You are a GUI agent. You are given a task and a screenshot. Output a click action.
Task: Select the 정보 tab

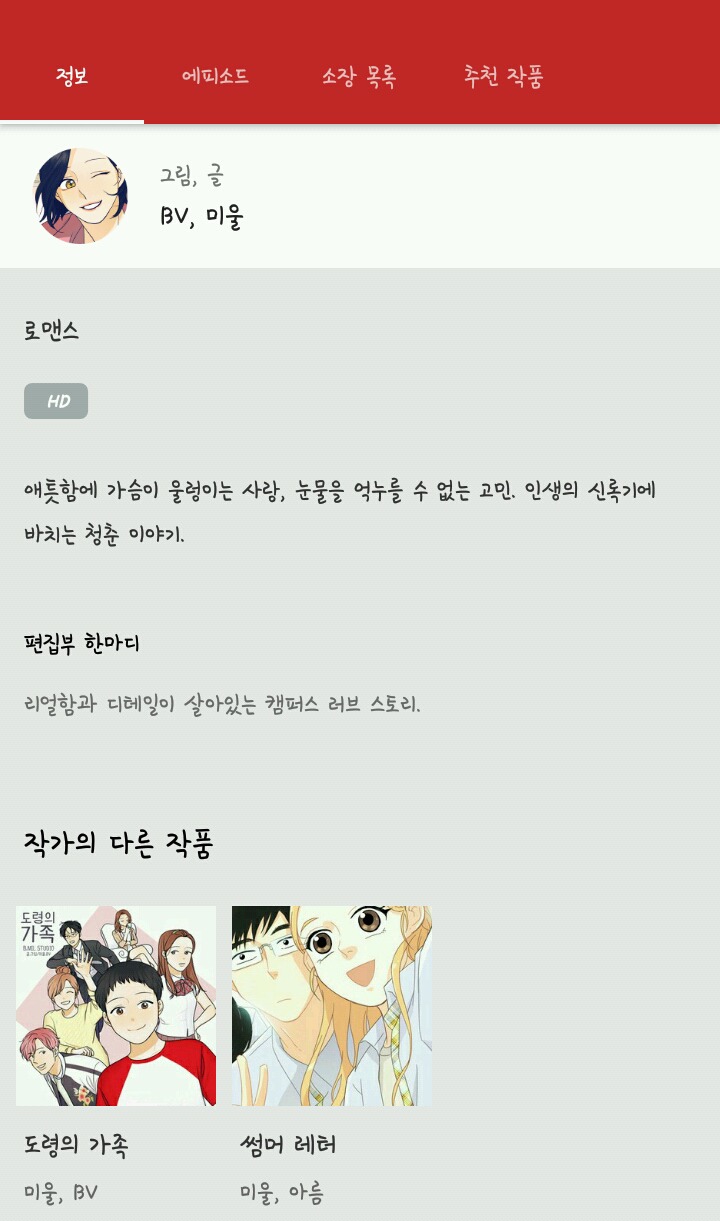[x=72, y=77]
